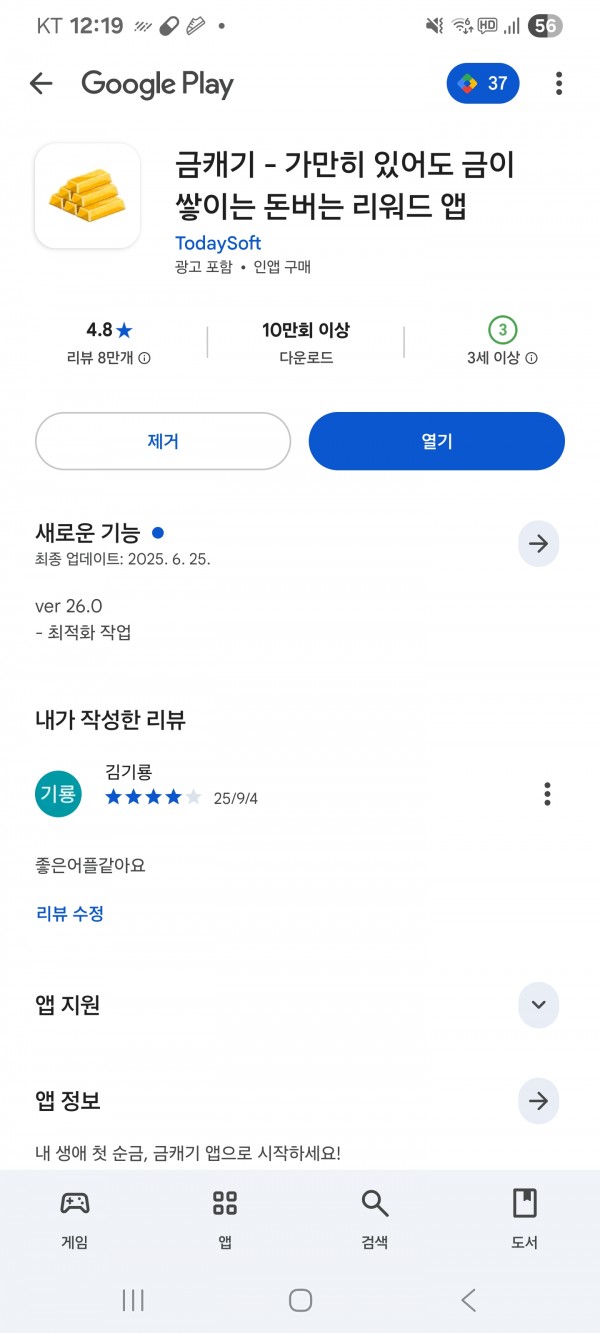
Task: Tap 제거 to uninstall the app
Action: [x=163, y=441]
